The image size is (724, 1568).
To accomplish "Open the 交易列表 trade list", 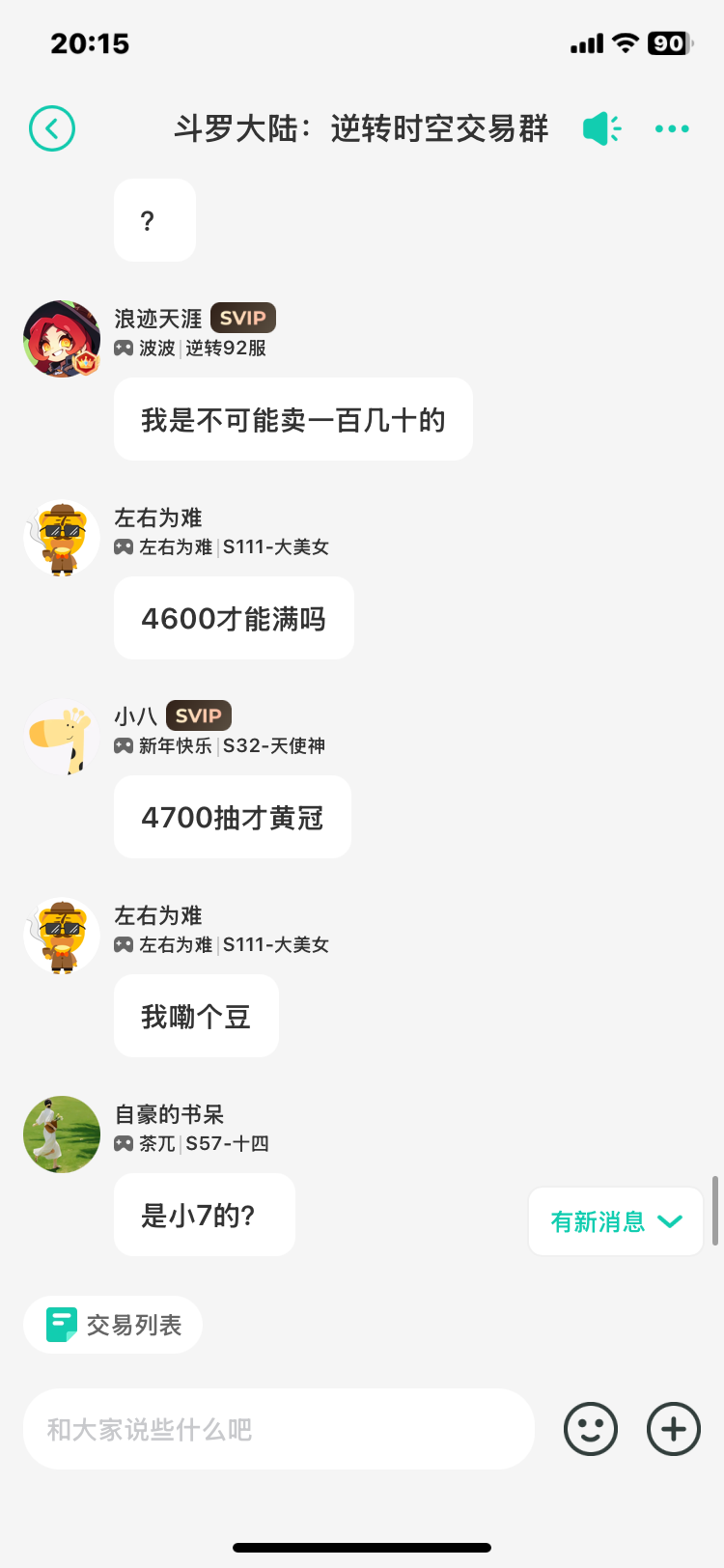I will 112,1324.
